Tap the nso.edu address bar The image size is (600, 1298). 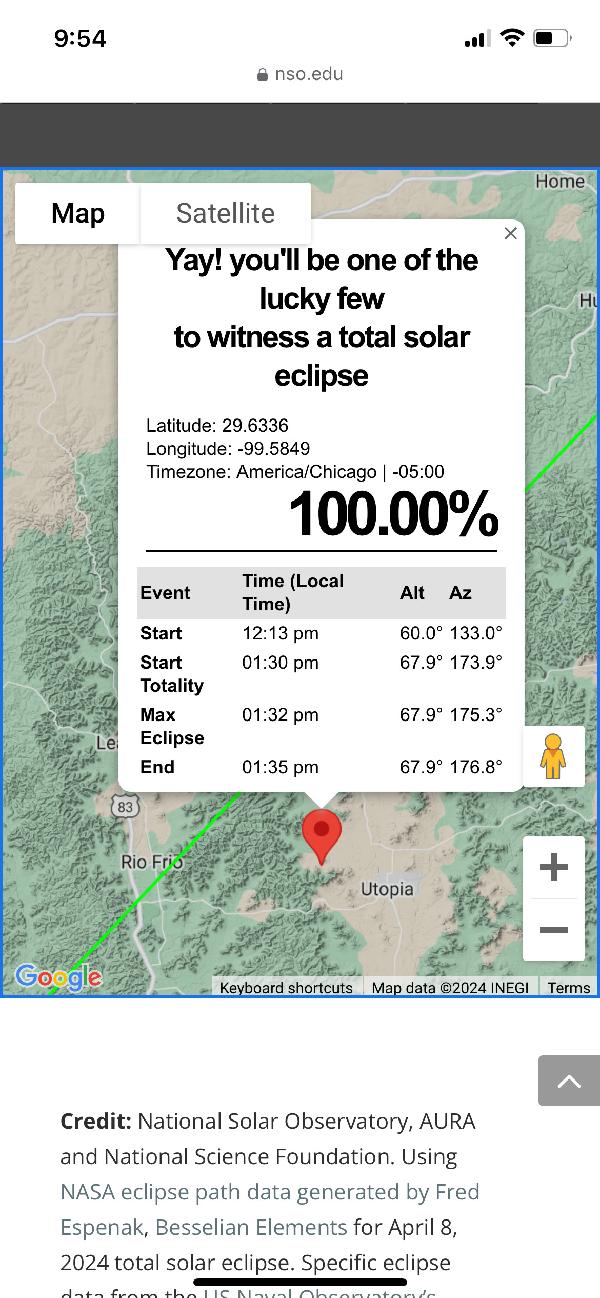pos(300,74)
